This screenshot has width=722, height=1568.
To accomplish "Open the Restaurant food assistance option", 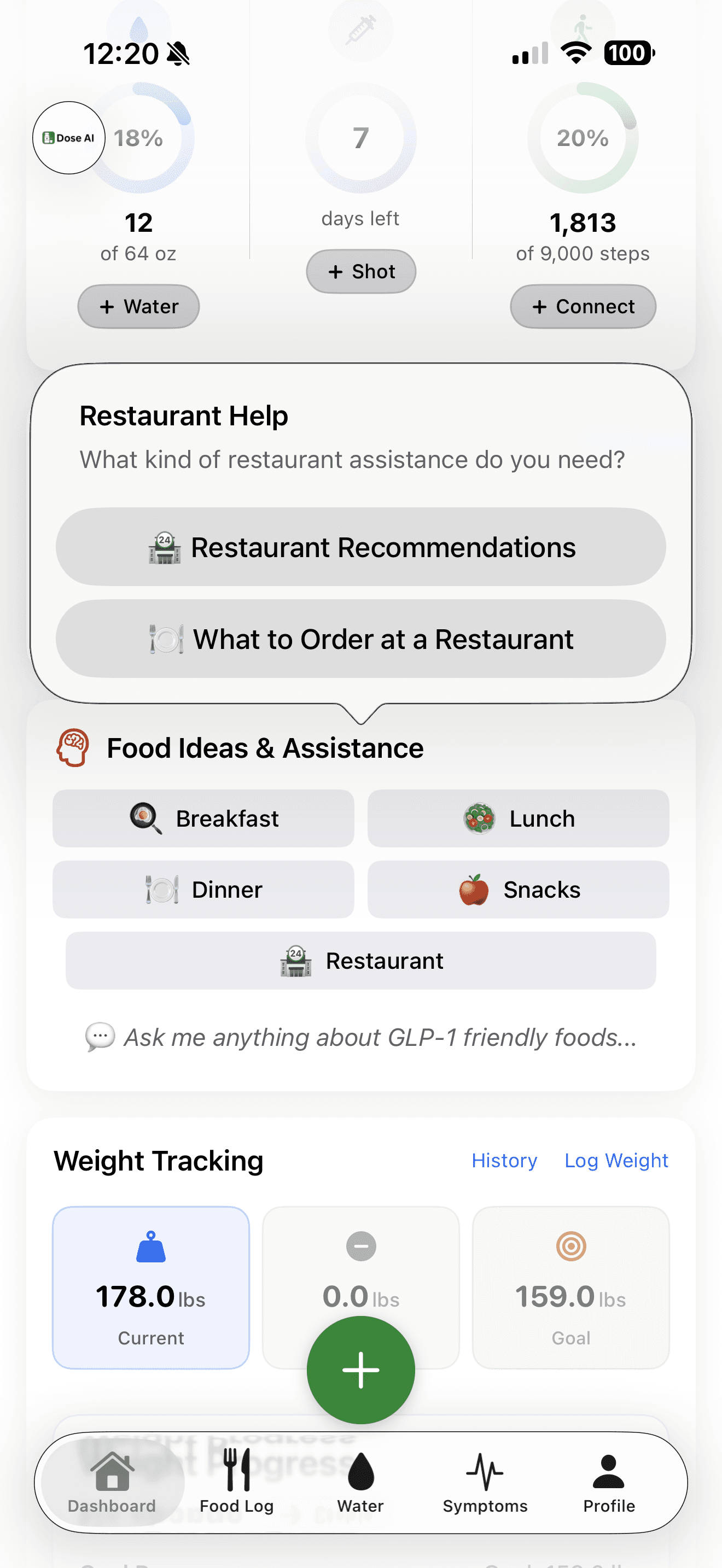I will click(360, 961).
